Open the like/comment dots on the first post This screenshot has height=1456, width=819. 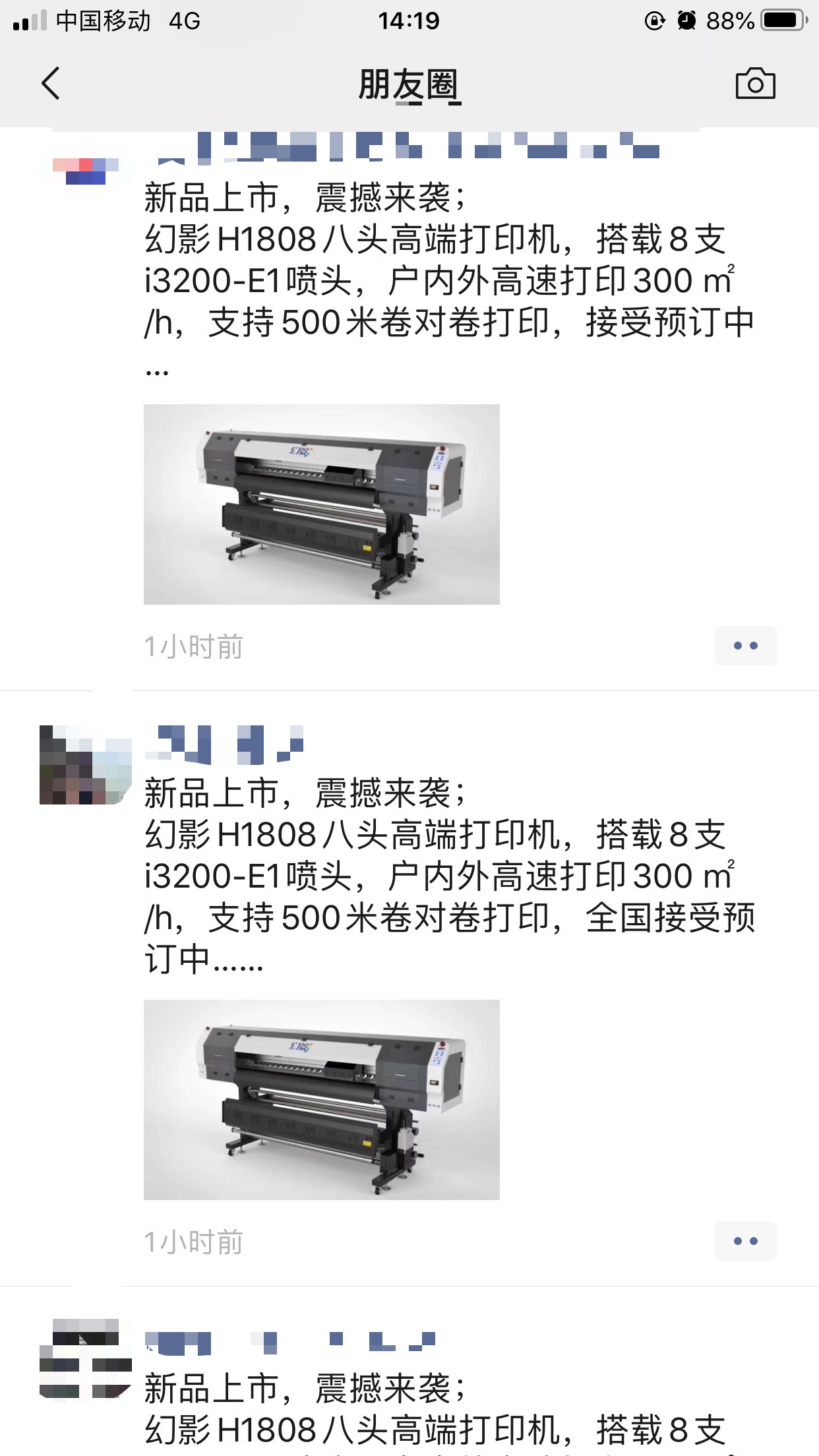pos(745,646)
